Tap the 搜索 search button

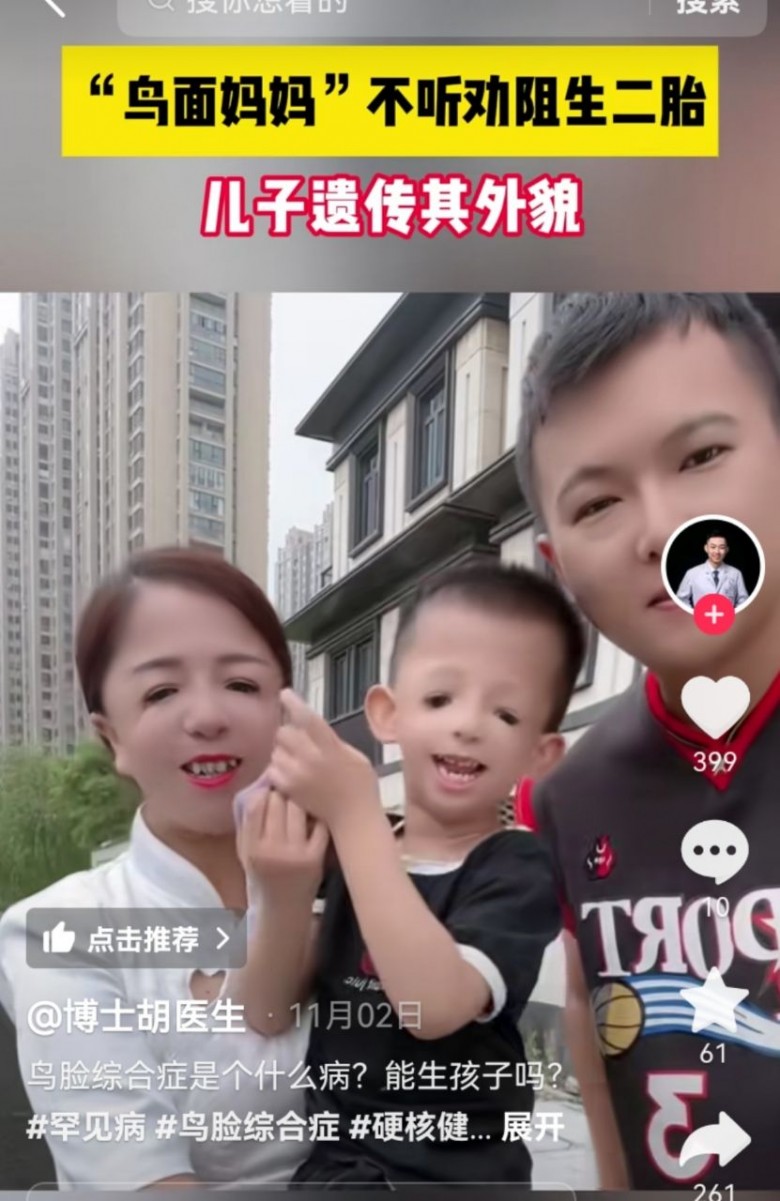point(707,6)
